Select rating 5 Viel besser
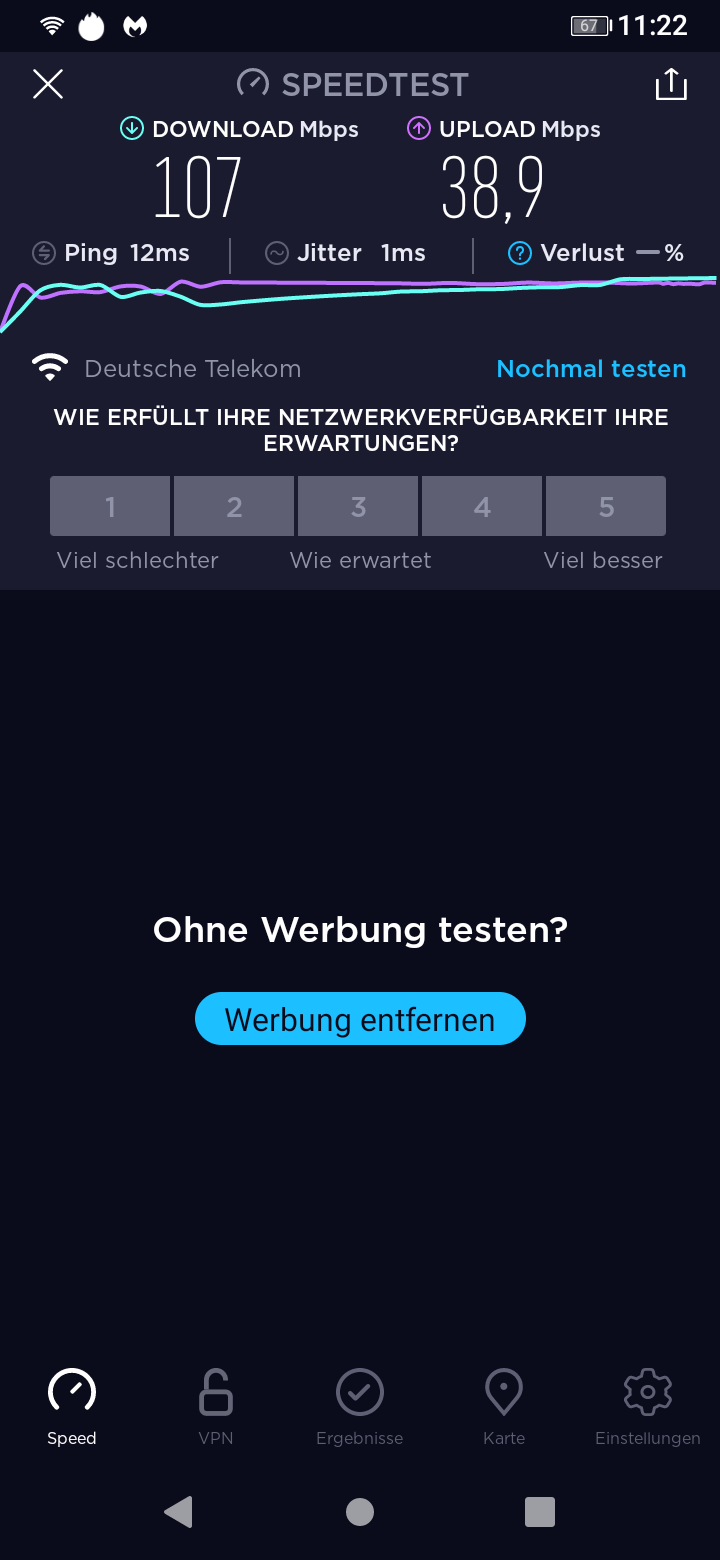The width and height of the screenshot is (720, 1560). (606, 507)
